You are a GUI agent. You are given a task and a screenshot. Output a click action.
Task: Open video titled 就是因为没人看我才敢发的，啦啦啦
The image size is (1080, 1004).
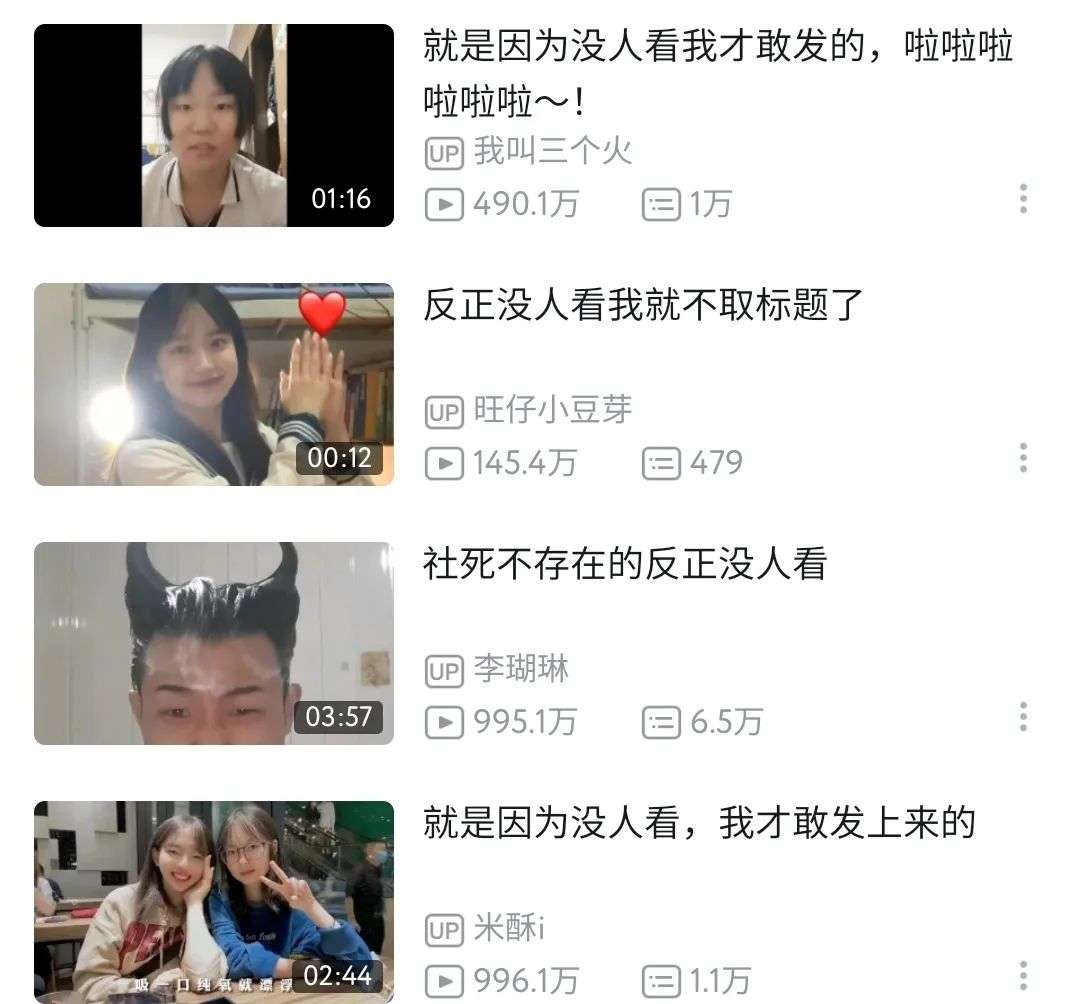(717, 74)
